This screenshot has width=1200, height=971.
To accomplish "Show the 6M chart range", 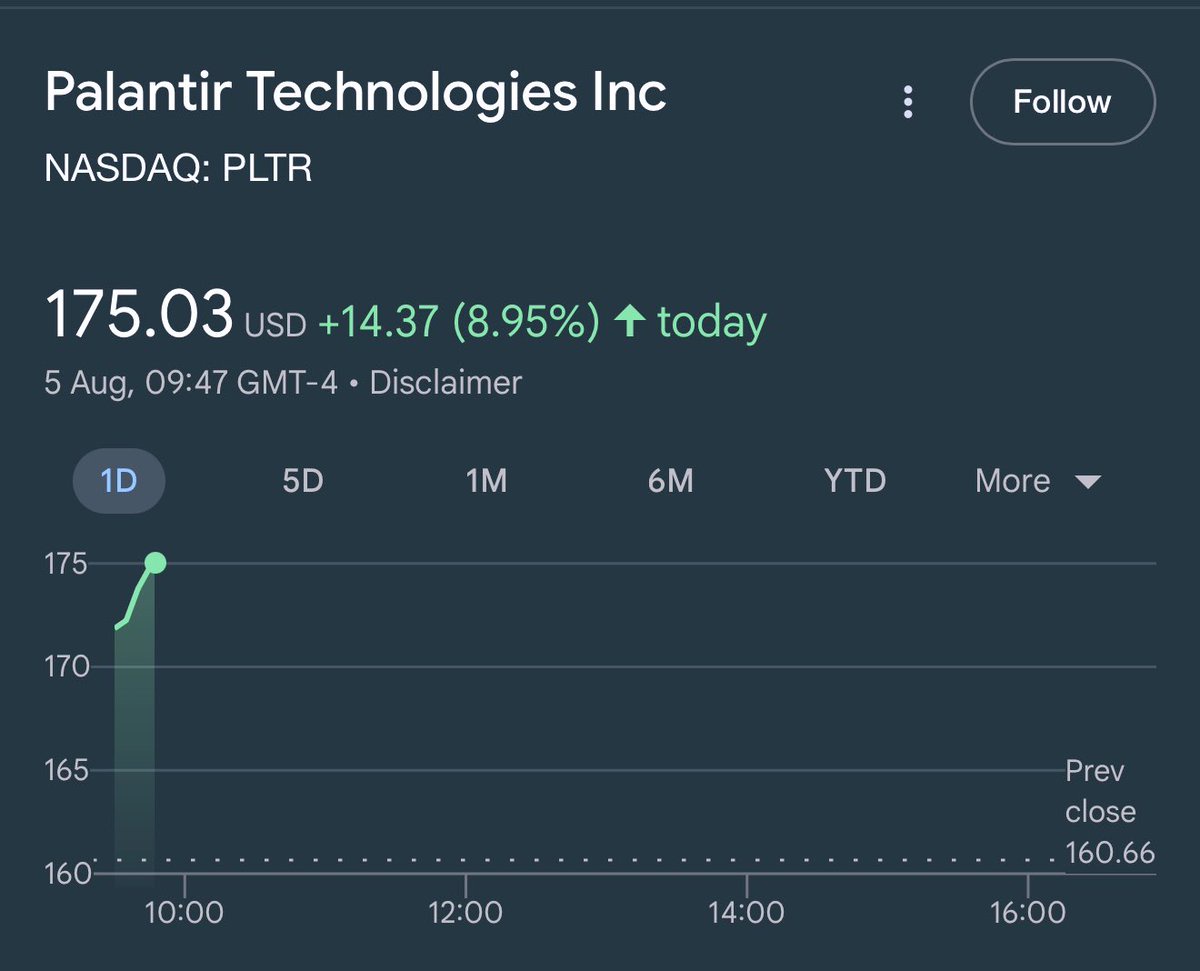I will tap(670, 481).
